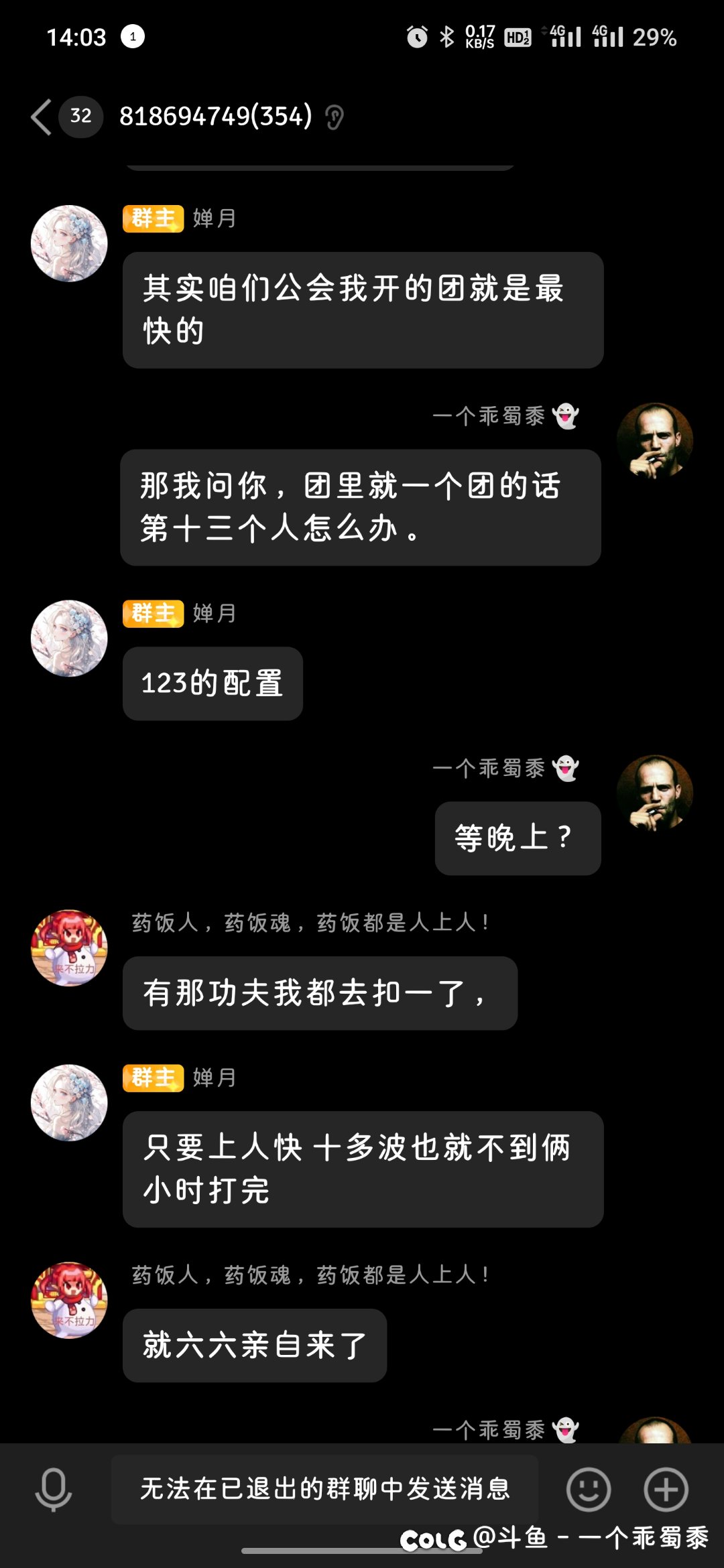Go back to the chat list
Image resolution: width=724 pixels, height=1568 pixels.
coord(42,117)
